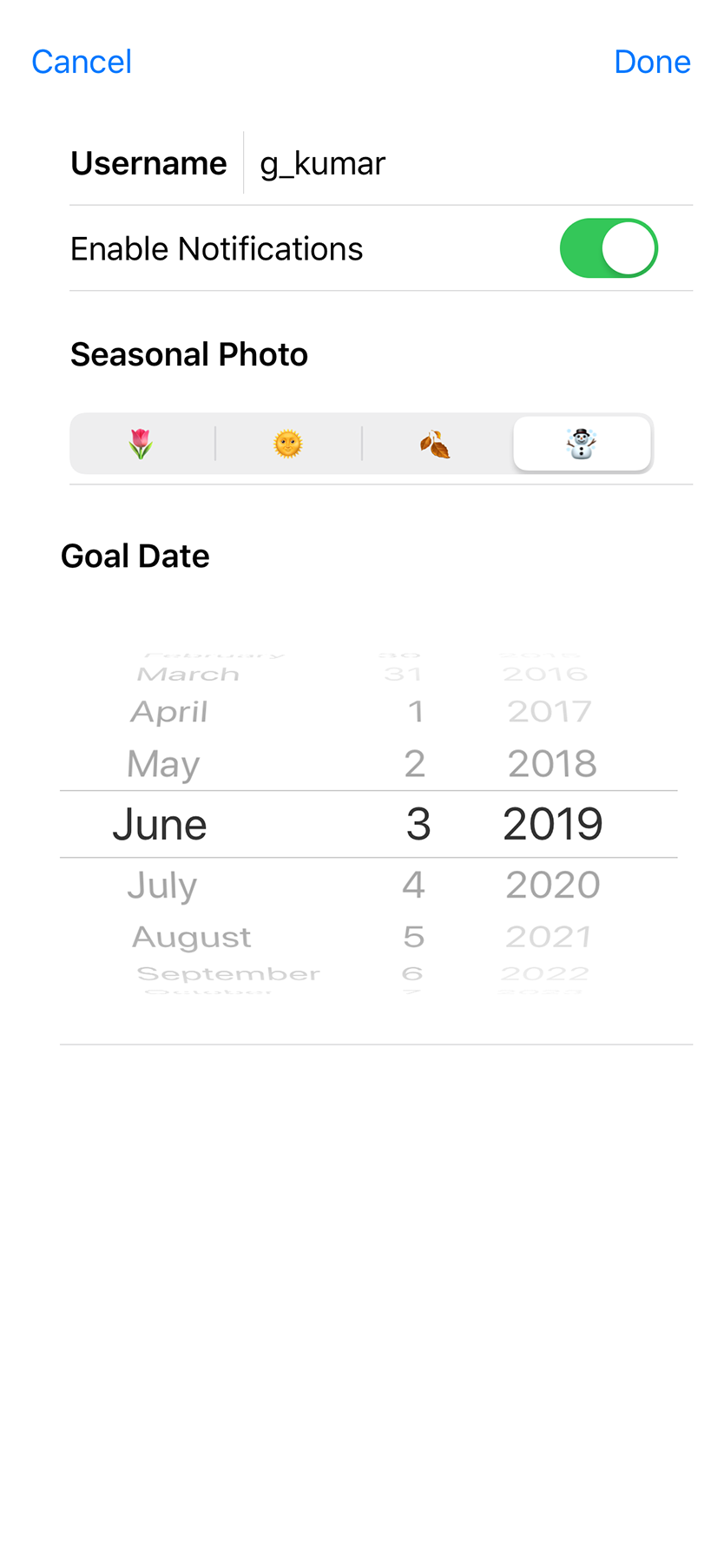
Task: Select the snowman winter photo segment
Action: click(x=582, y=444)
